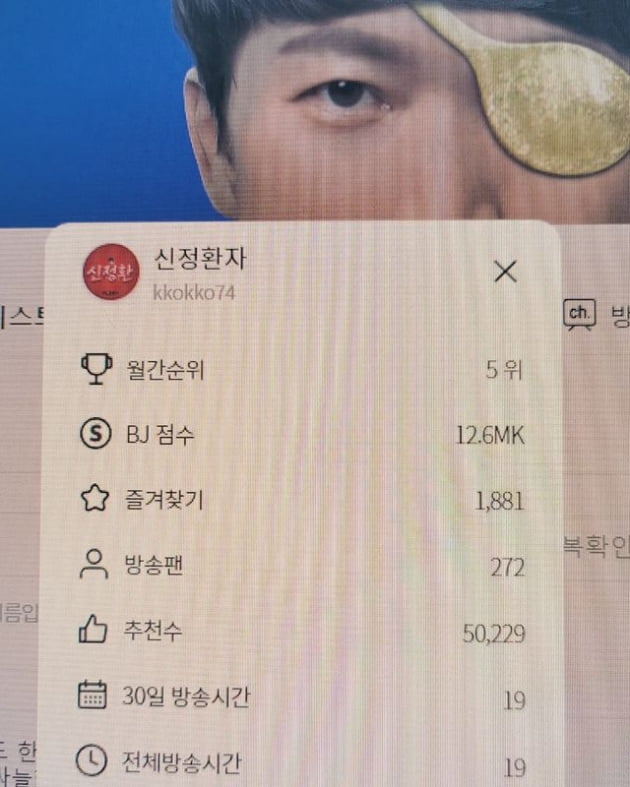Close the 신정환자 info popup

(x=506, y=271)
